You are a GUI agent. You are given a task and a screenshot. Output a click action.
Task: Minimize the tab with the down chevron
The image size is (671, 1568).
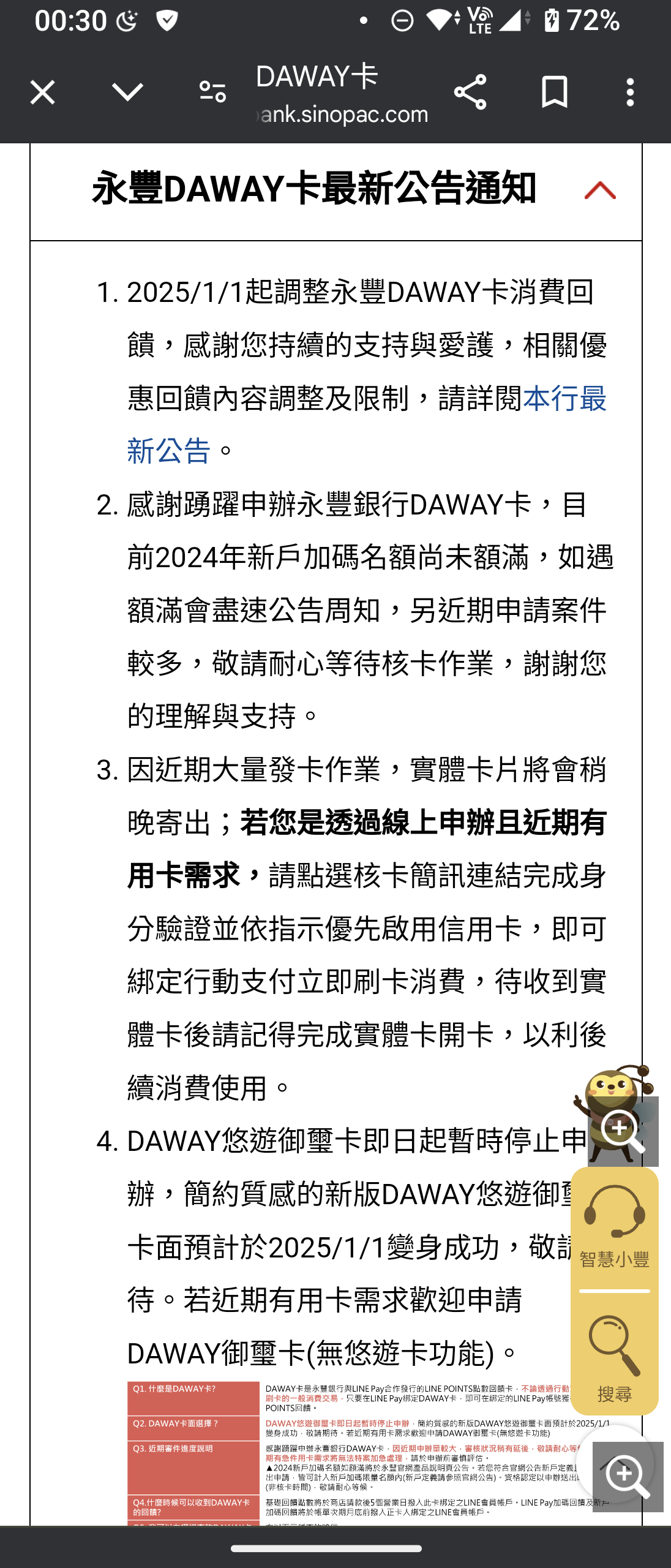click(x=127, y=92)
